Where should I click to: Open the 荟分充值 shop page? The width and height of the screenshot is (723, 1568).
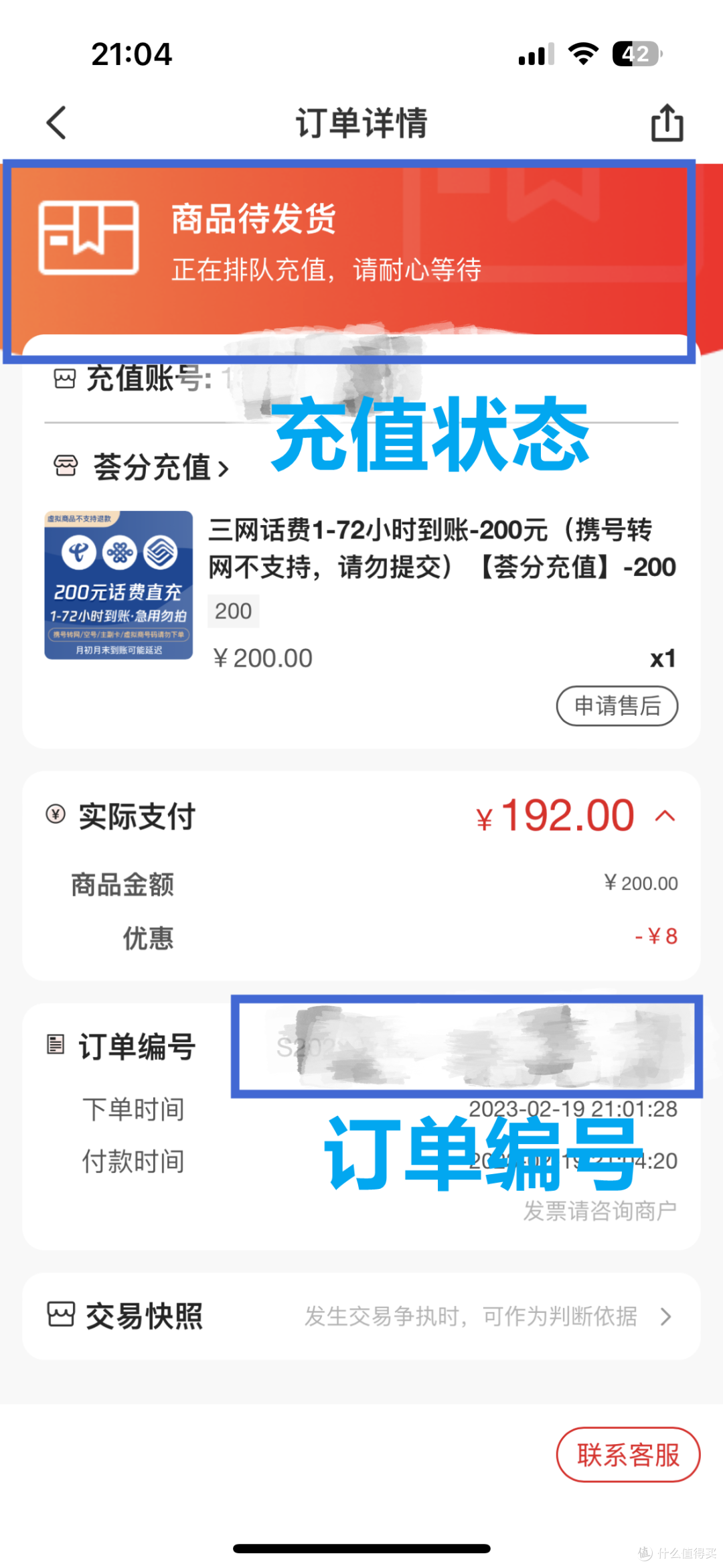141,466
